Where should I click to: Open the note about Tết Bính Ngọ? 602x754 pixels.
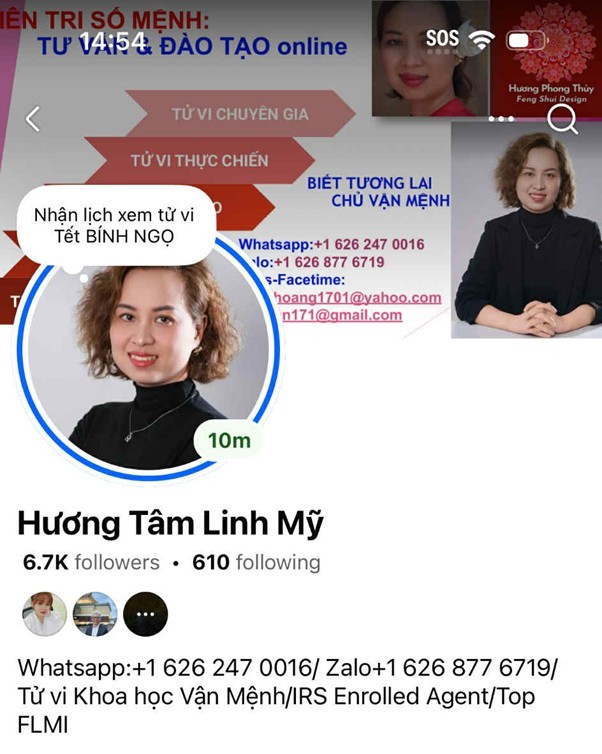pyautogui.click(x=113, y=225)
